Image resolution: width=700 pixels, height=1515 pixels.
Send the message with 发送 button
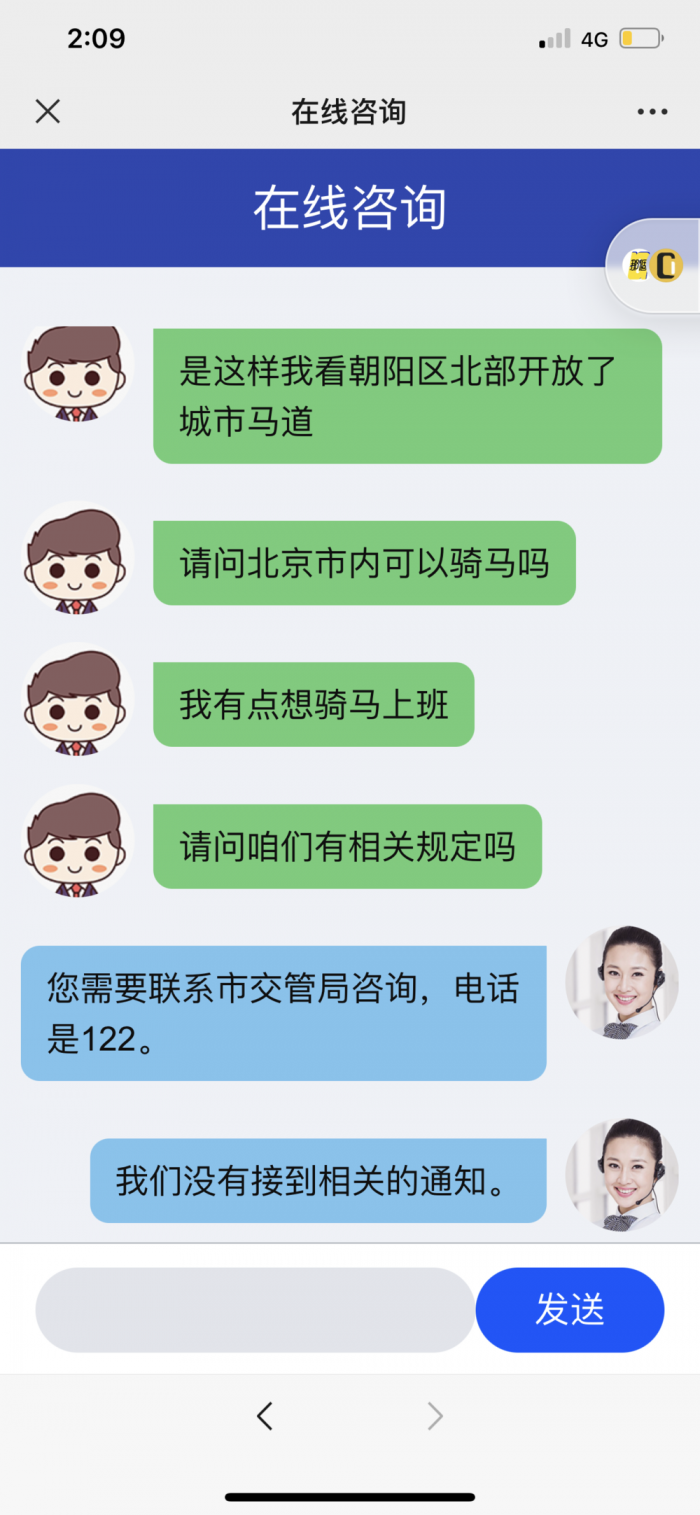569,1309
